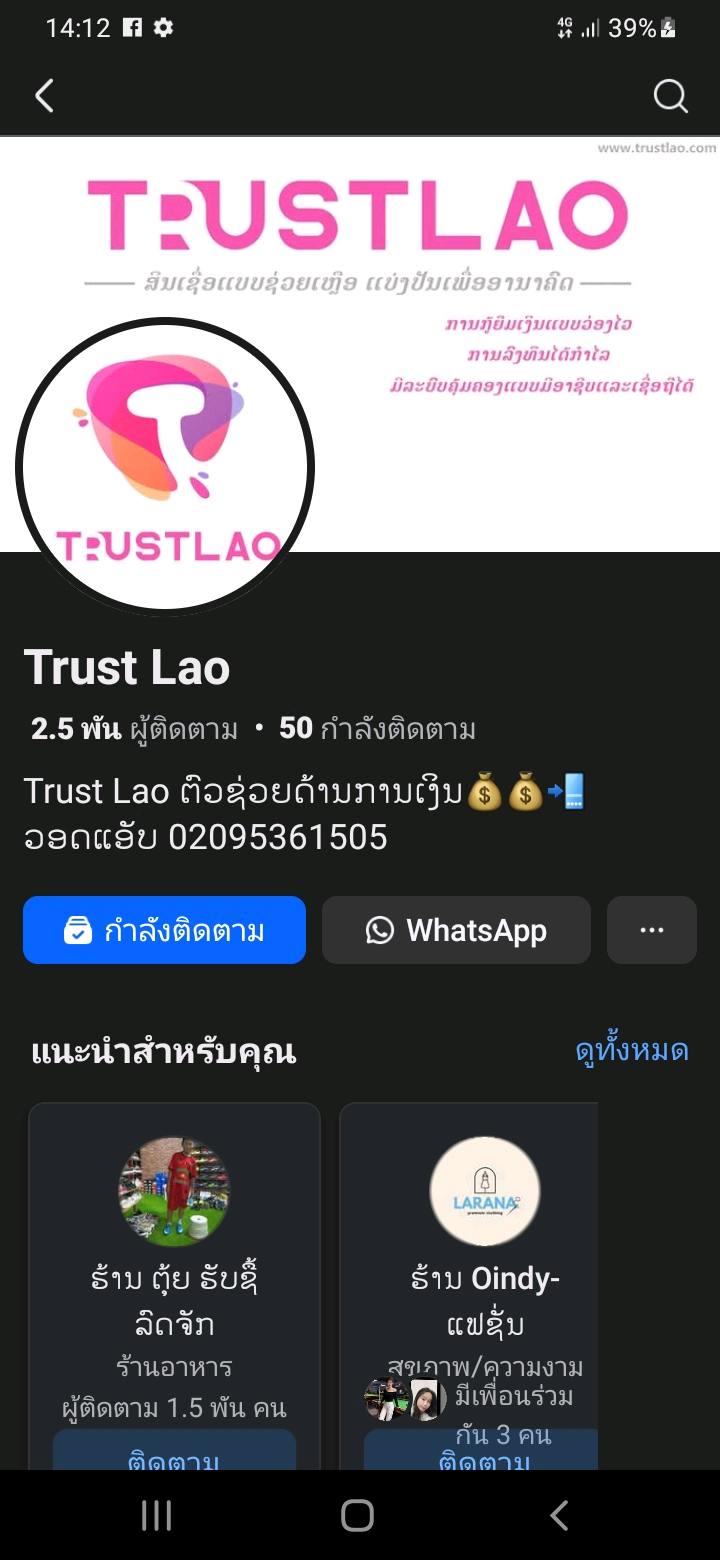Tap the system home button

click(358, 1515)
